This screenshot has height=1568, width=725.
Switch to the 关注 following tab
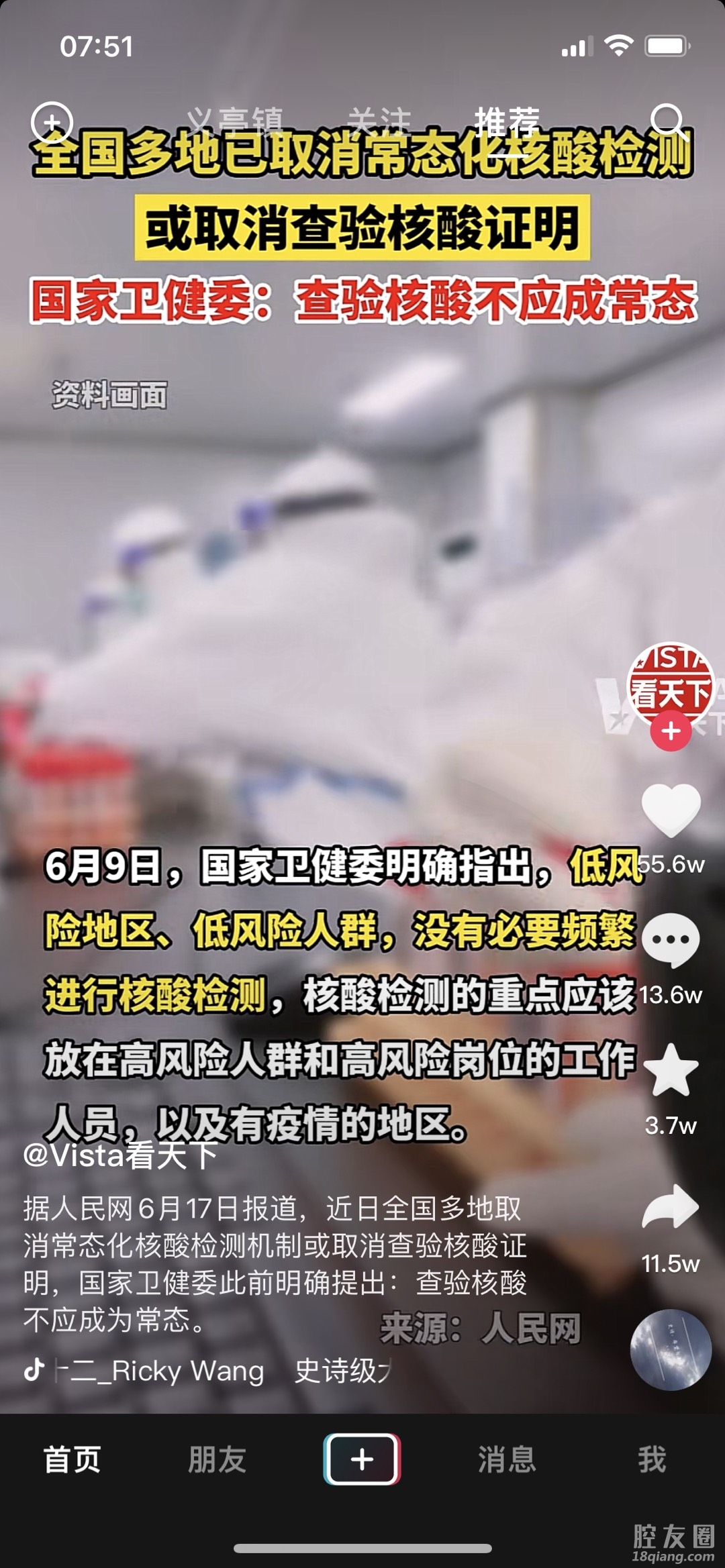coord(379,122)
